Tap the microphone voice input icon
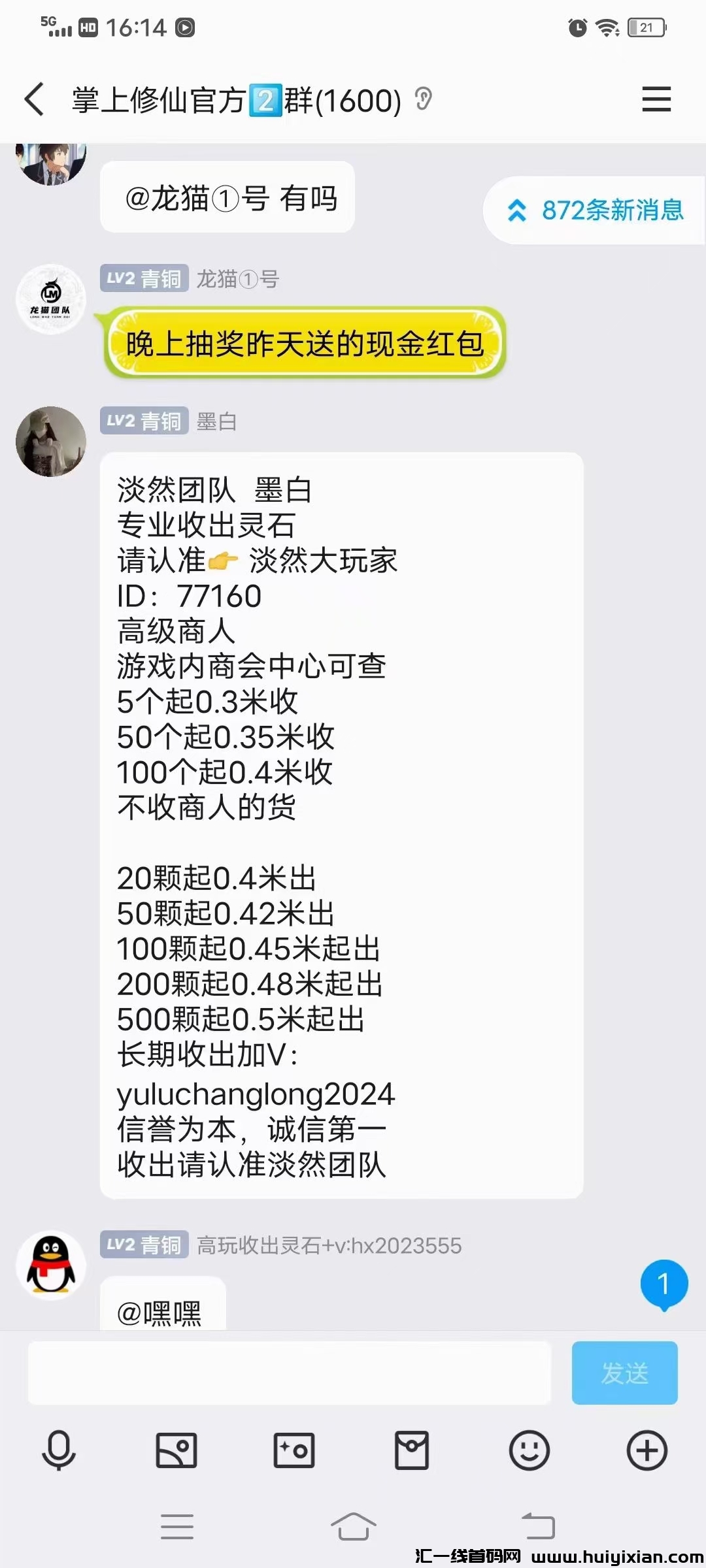Image resolution: width=706 pixels, height=1568 pixels. [x=59, y=1450]
